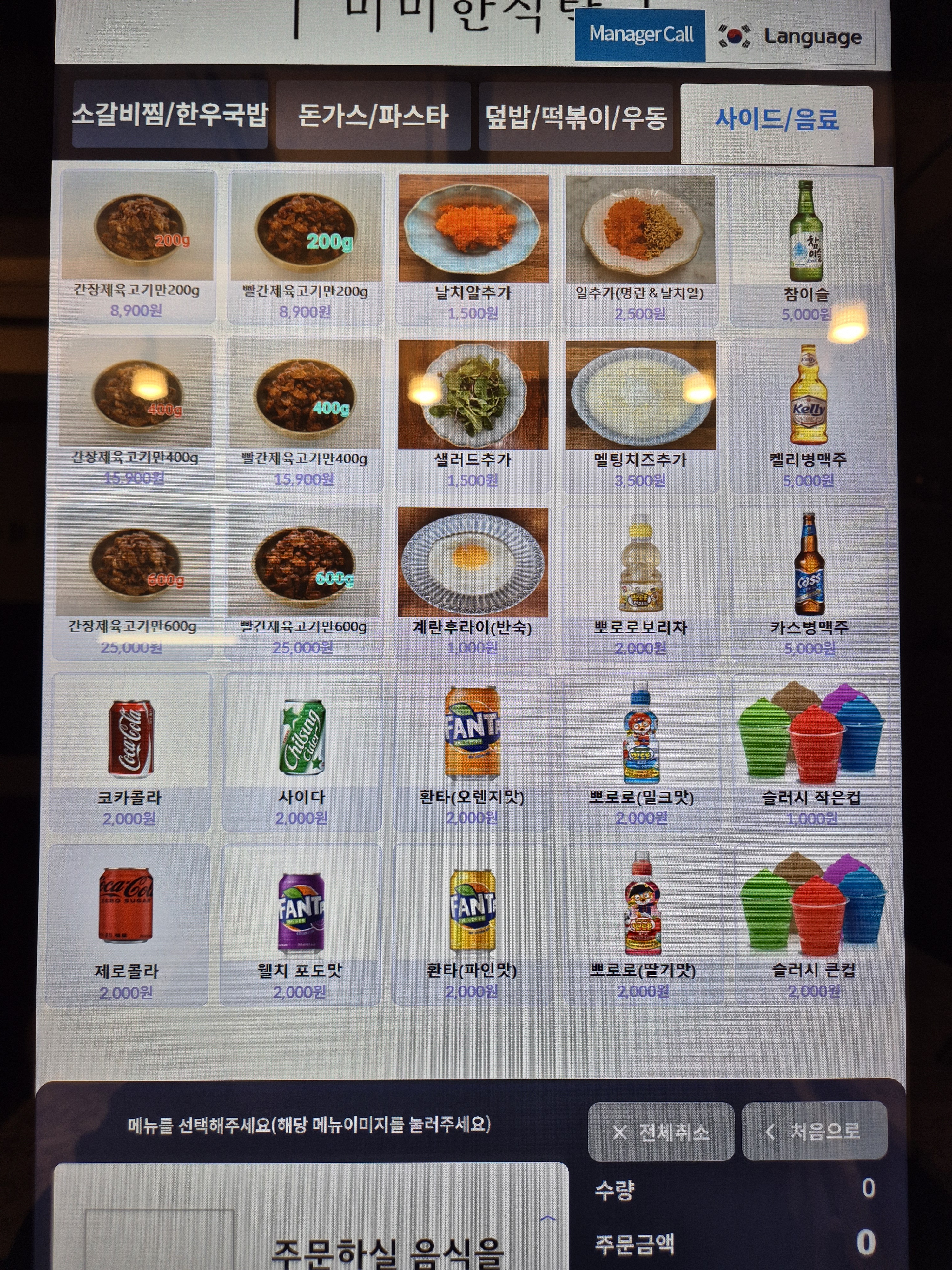
Task: Select the 사이드/음료 tab
Action: point(777,119)
